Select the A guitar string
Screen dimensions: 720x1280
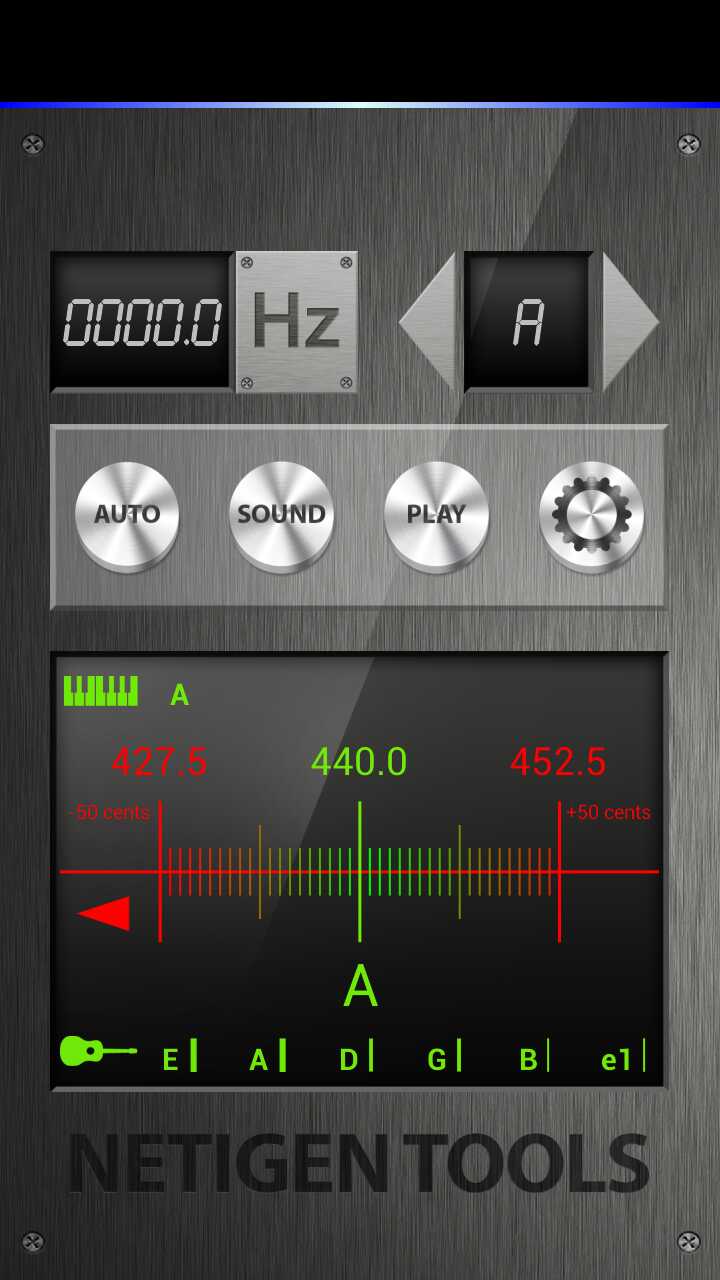click(x=266, y=1058)
